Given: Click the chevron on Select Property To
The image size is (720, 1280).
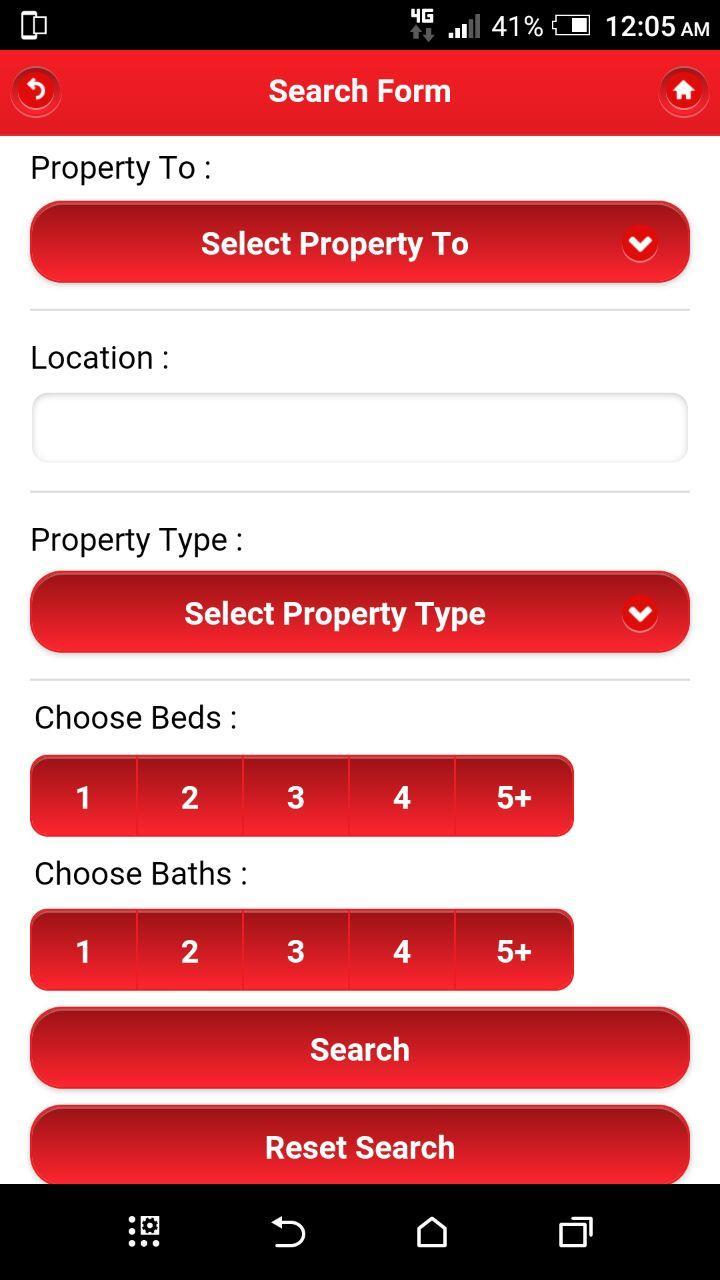Looking at the screenshot, I should pos(641,243).
